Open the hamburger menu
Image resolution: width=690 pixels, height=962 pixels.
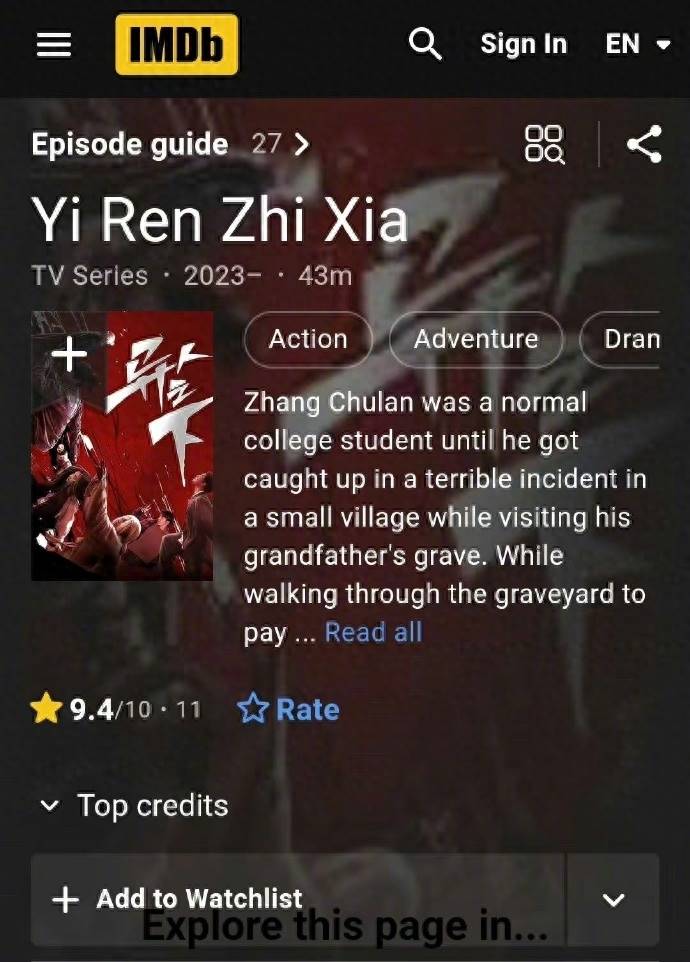point(53,45)
